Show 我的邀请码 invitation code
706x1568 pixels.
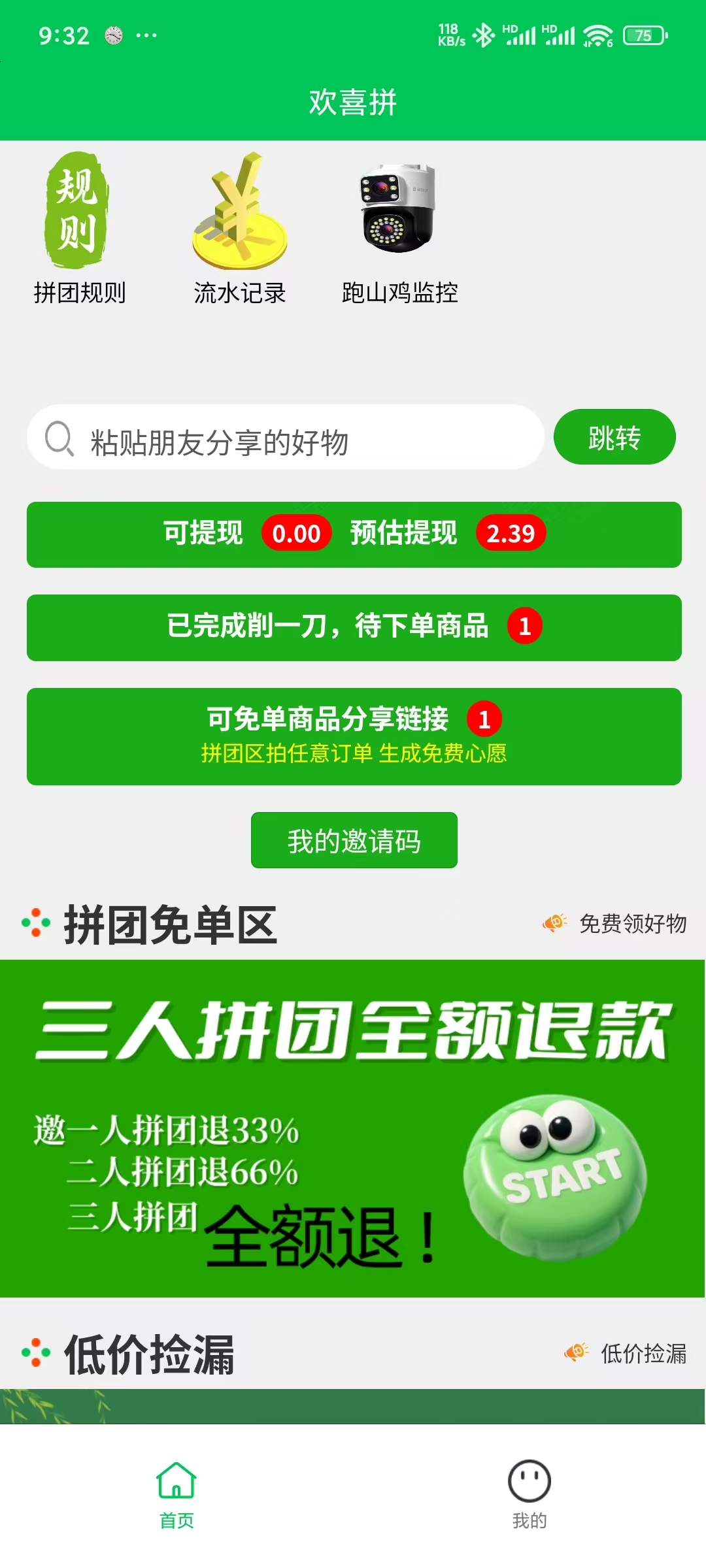[x=354, y=840]
